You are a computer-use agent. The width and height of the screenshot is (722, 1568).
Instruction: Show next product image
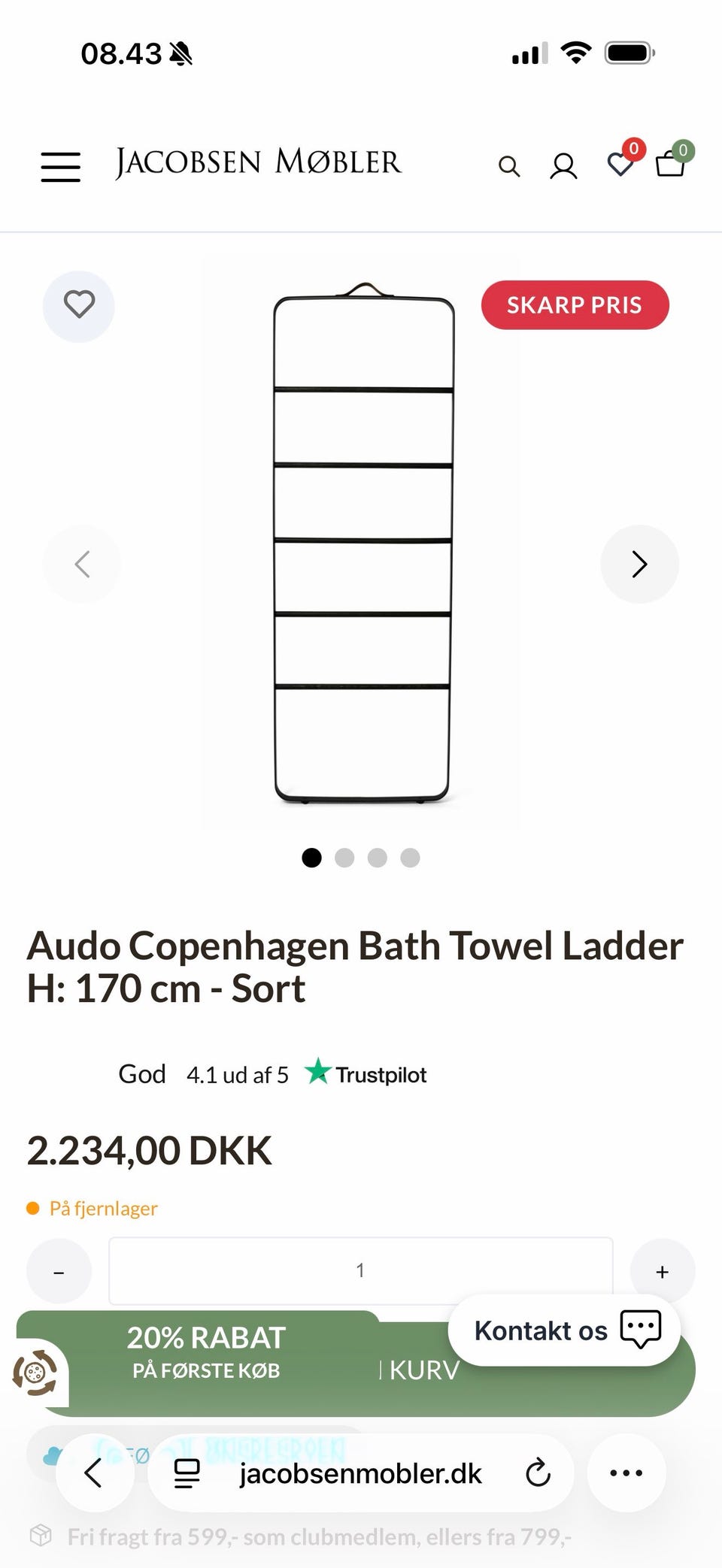tap(639, 564)
